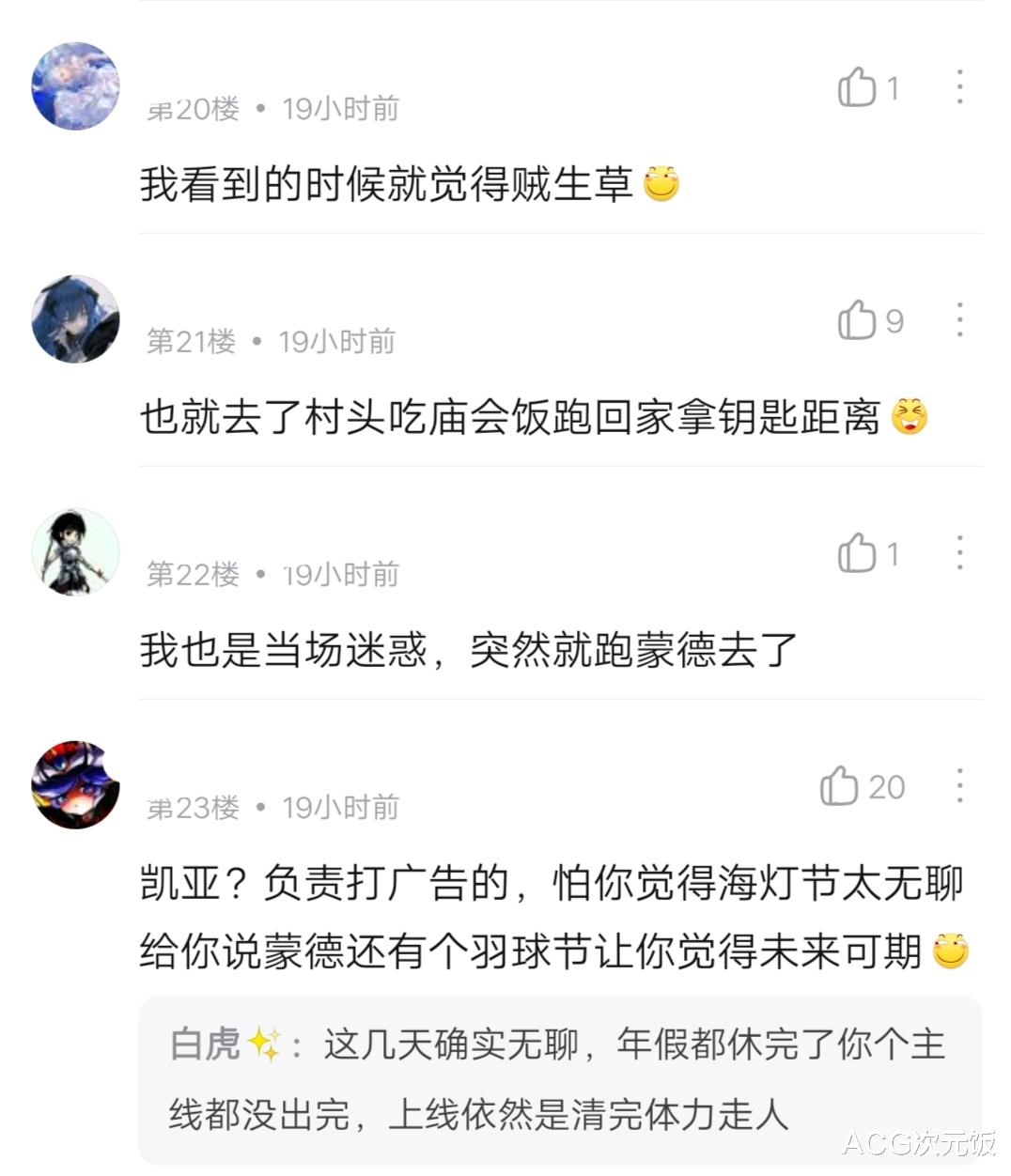The width and height of the screenshot is (1011, 1176).
Task: Open the three-dot menu for 第20楼
Action: pos(959,87)
